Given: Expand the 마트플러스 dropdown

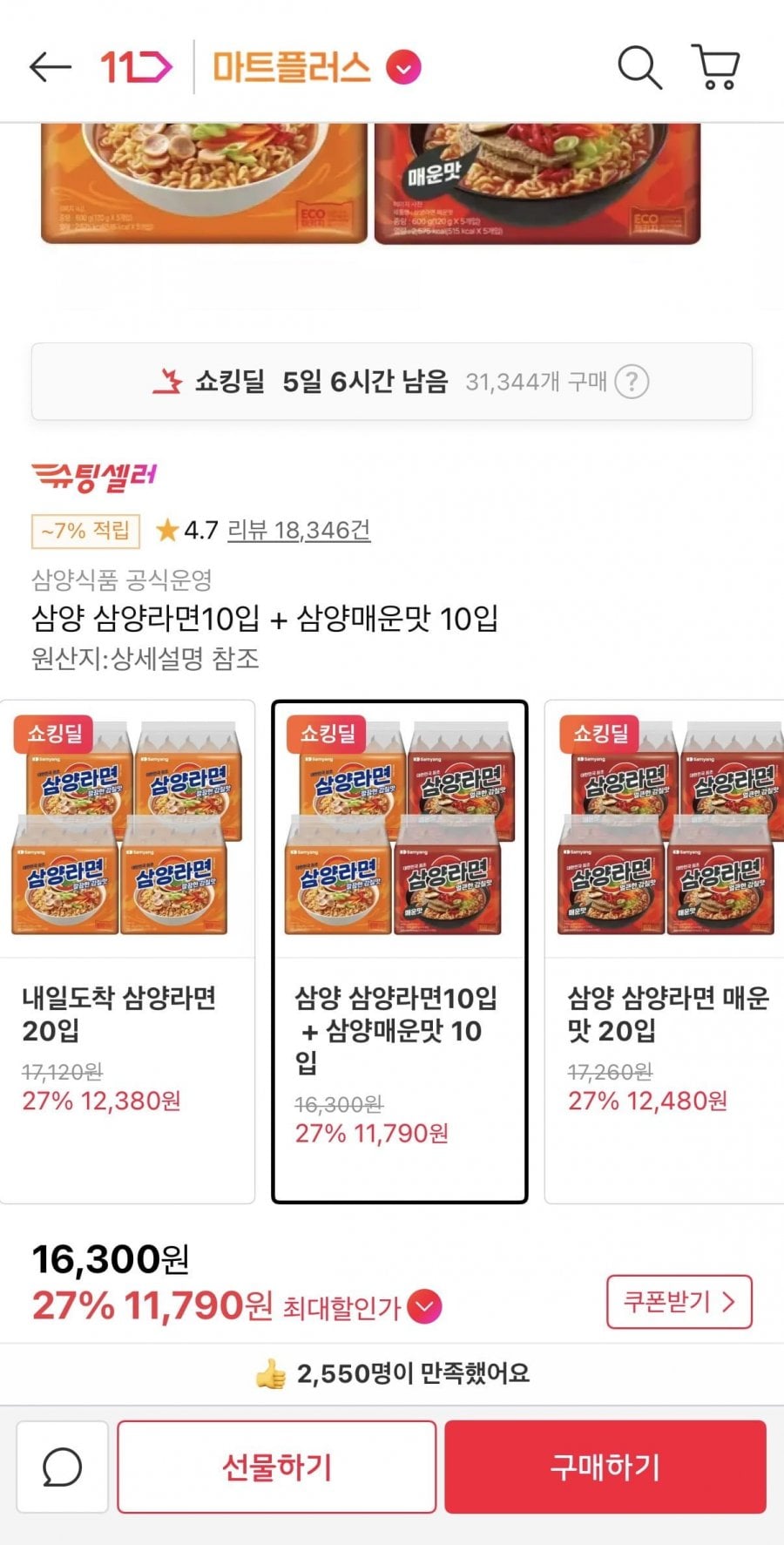Looking at the screenshot, I should (x=404, y=67).
